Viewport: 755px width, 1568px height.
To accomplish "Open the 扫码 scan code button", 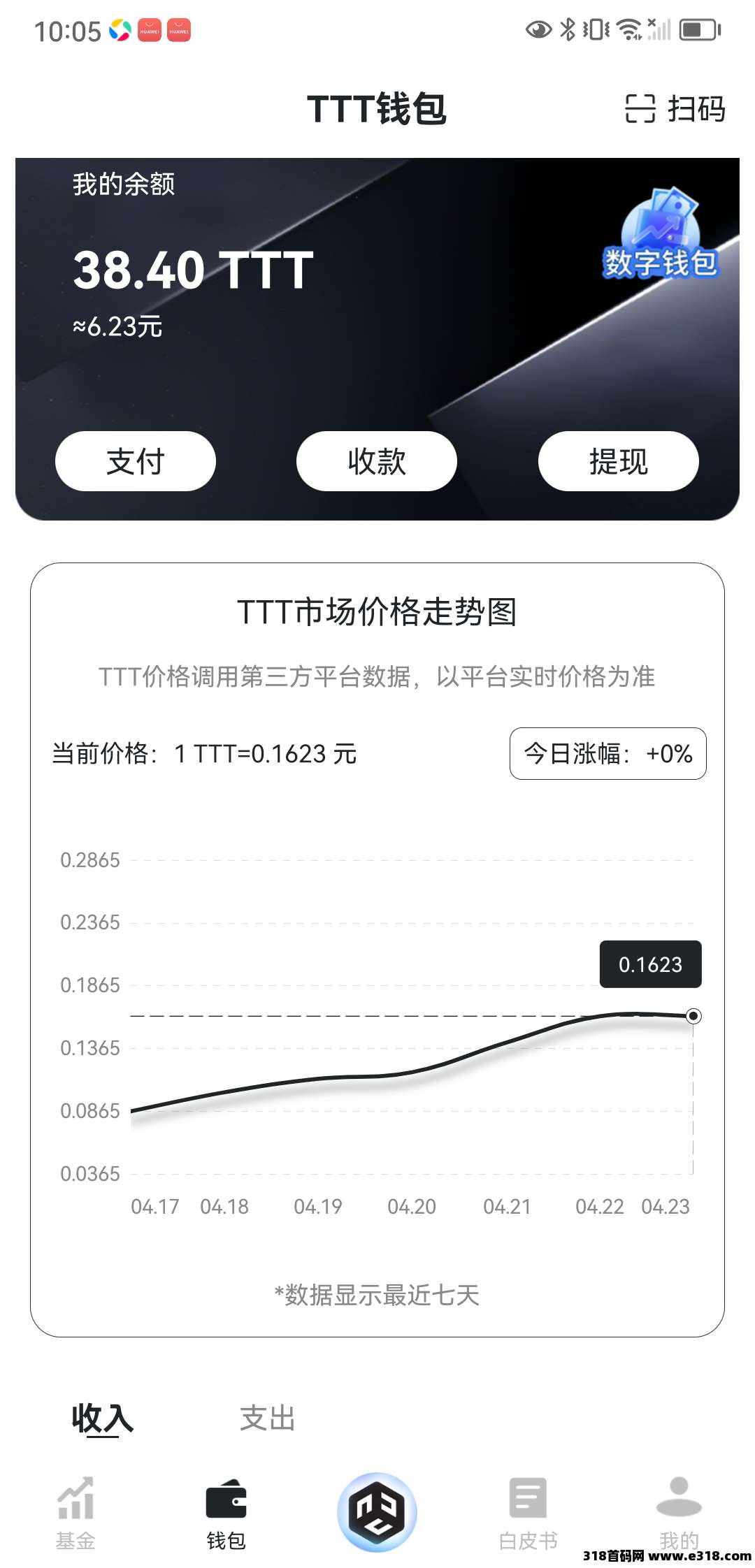I will (675, 109).
